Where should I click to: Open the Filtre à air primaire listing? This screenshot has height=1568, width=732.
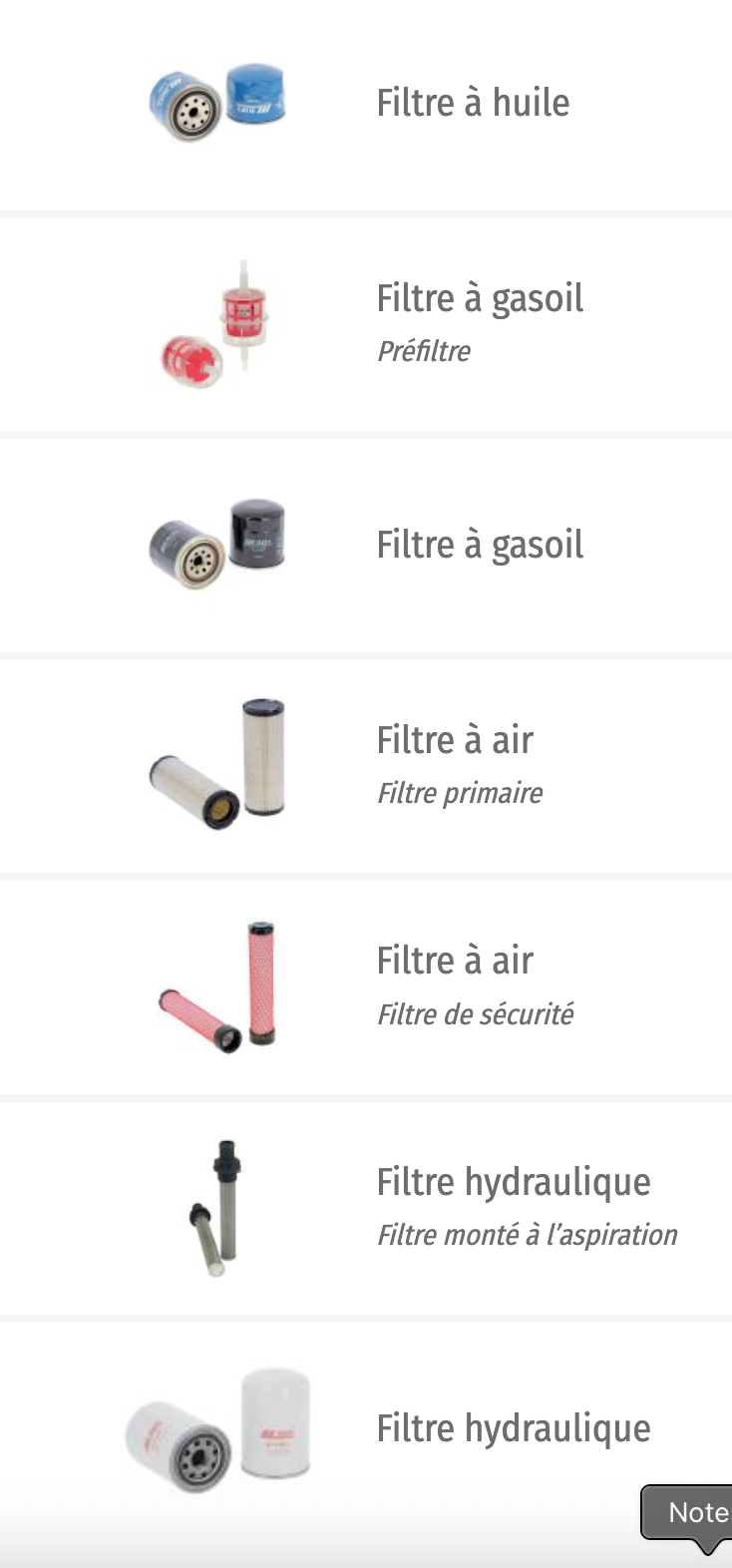(x=456, y=740)
